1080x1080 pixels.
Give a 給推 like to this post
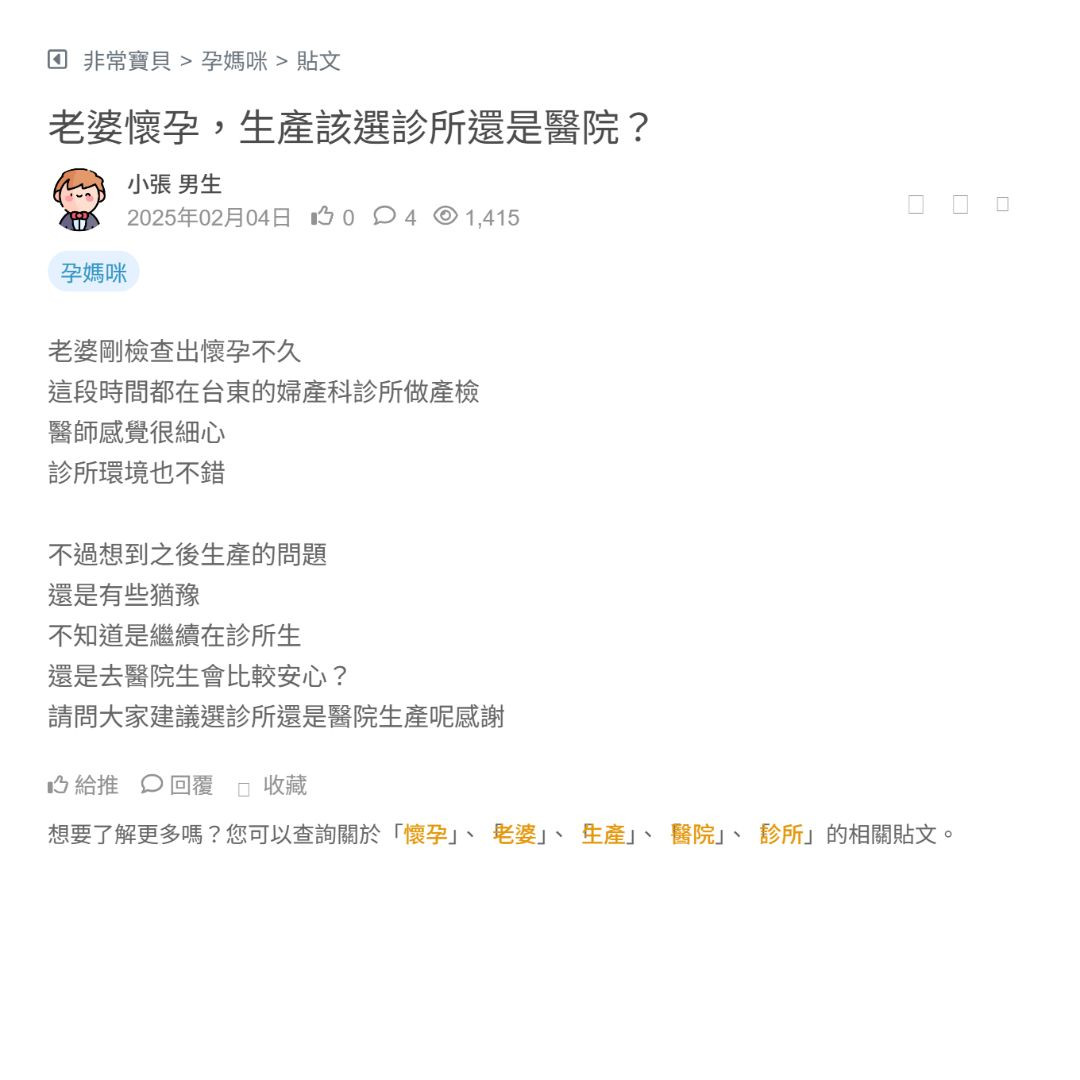[x=83, y=786]
